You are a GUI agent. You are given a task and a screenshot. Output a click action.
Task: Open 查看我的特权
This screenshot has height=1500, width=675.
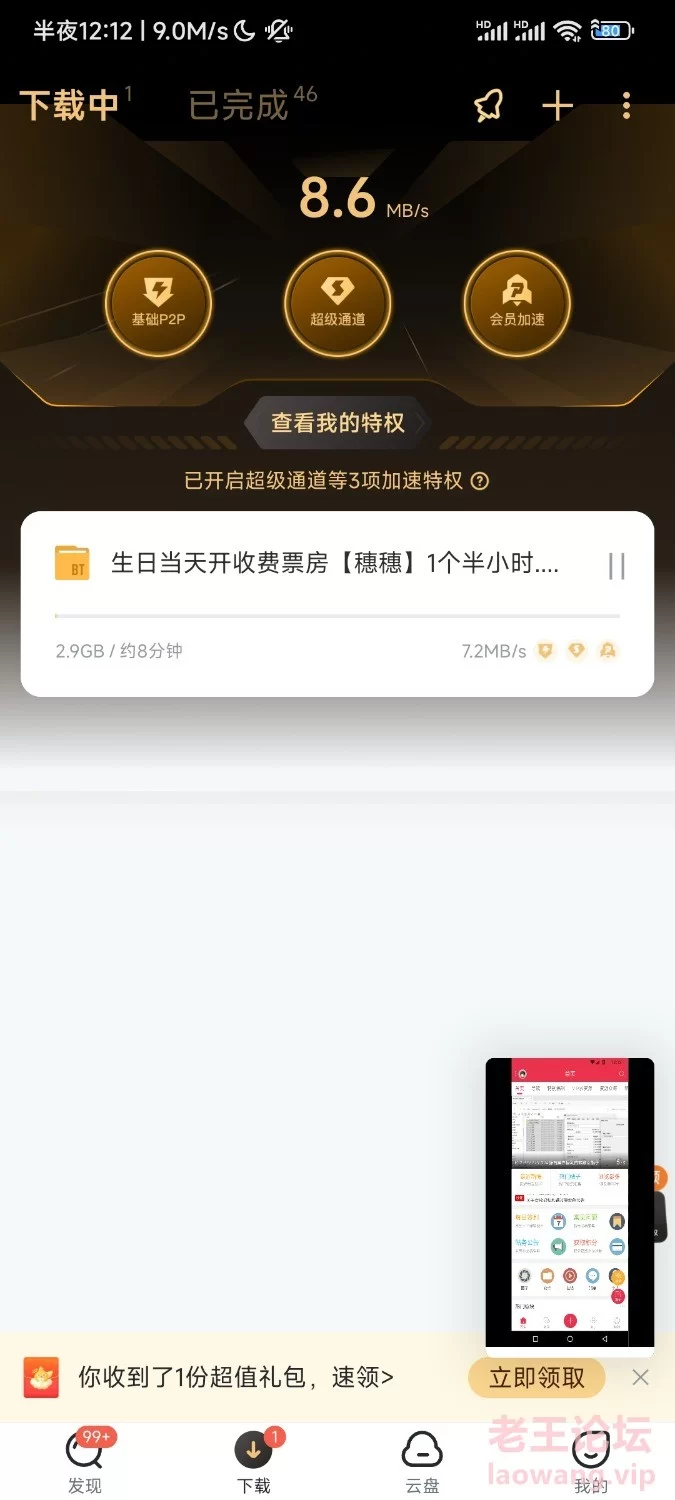[337, 423]
